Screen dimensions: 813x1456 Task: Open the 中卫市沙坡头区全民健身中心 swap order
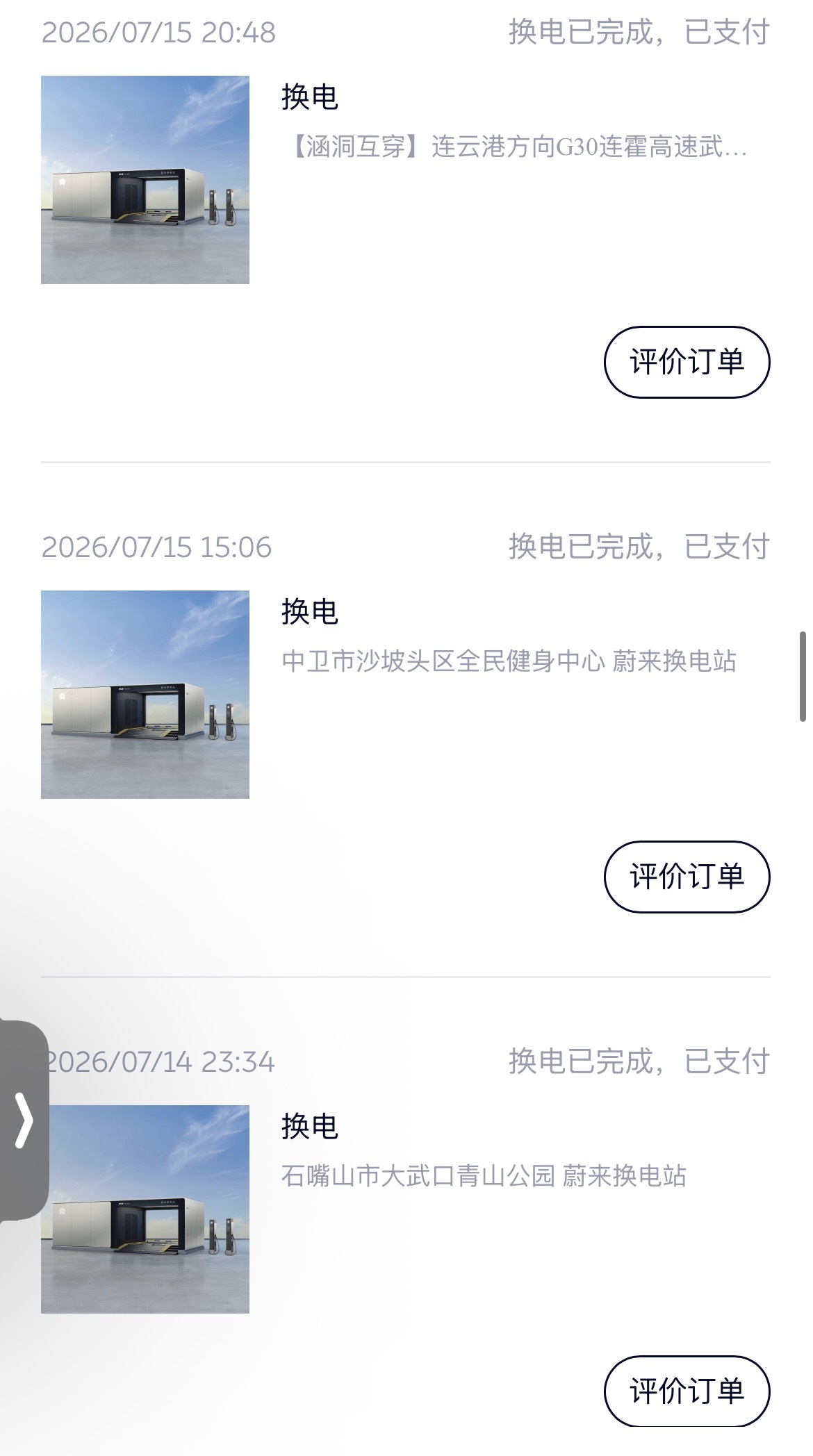509,661
